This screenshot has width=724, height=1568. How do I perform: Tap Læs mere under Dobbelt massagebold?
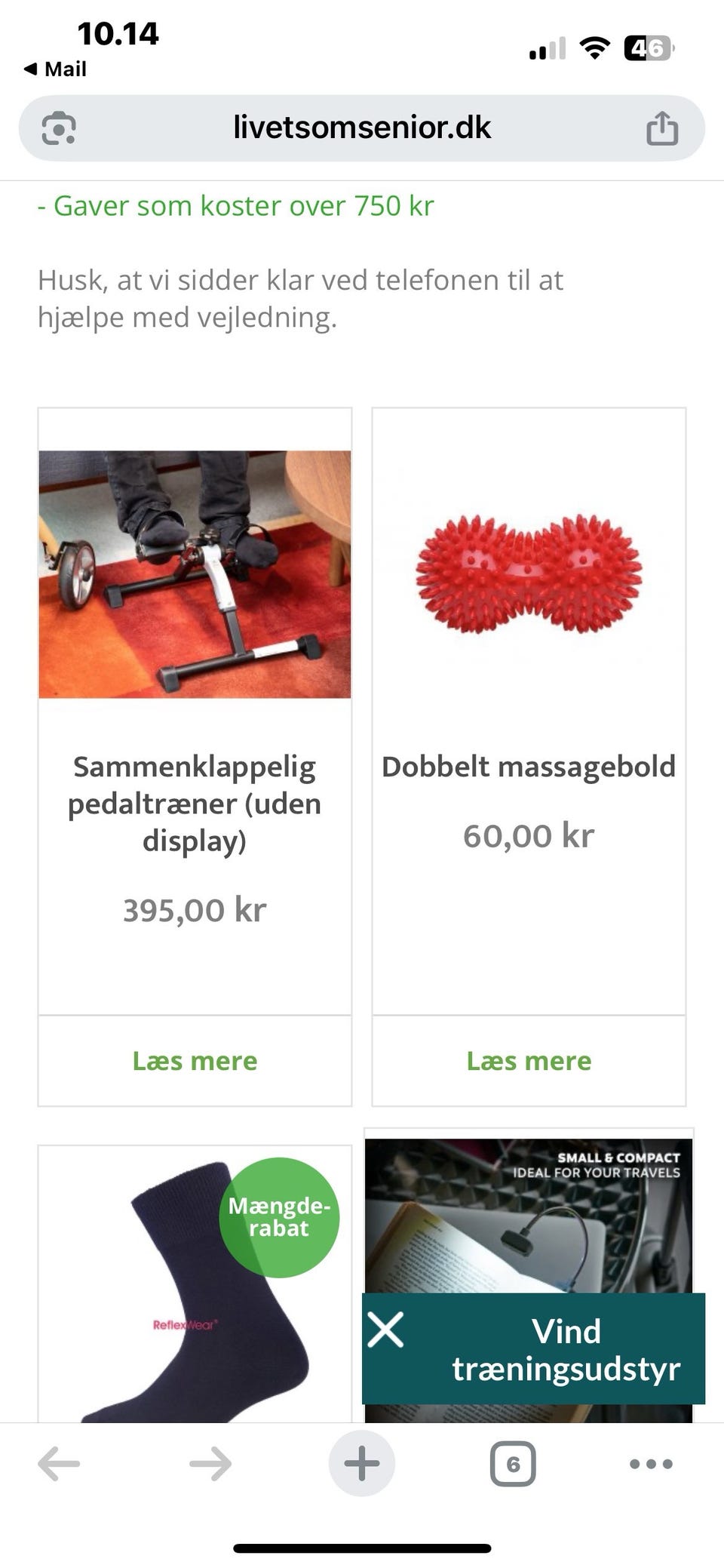528,1061
